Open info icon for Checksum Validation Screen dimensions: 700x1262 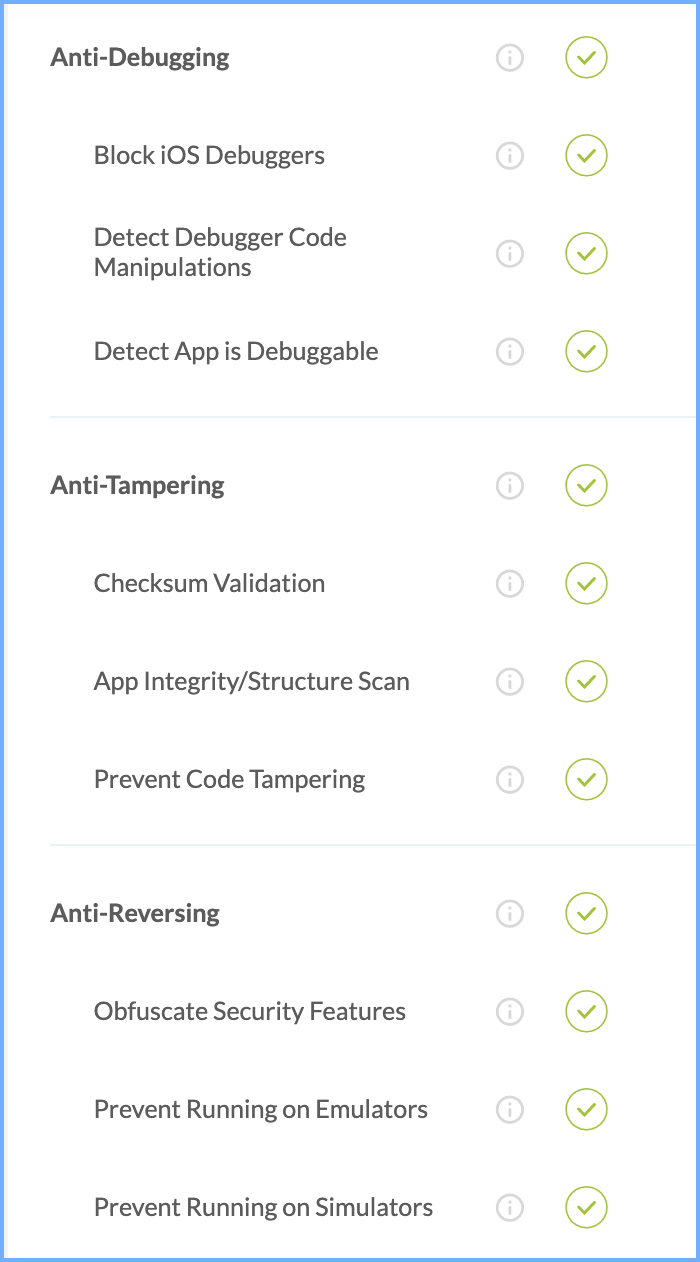click(510, 584)
